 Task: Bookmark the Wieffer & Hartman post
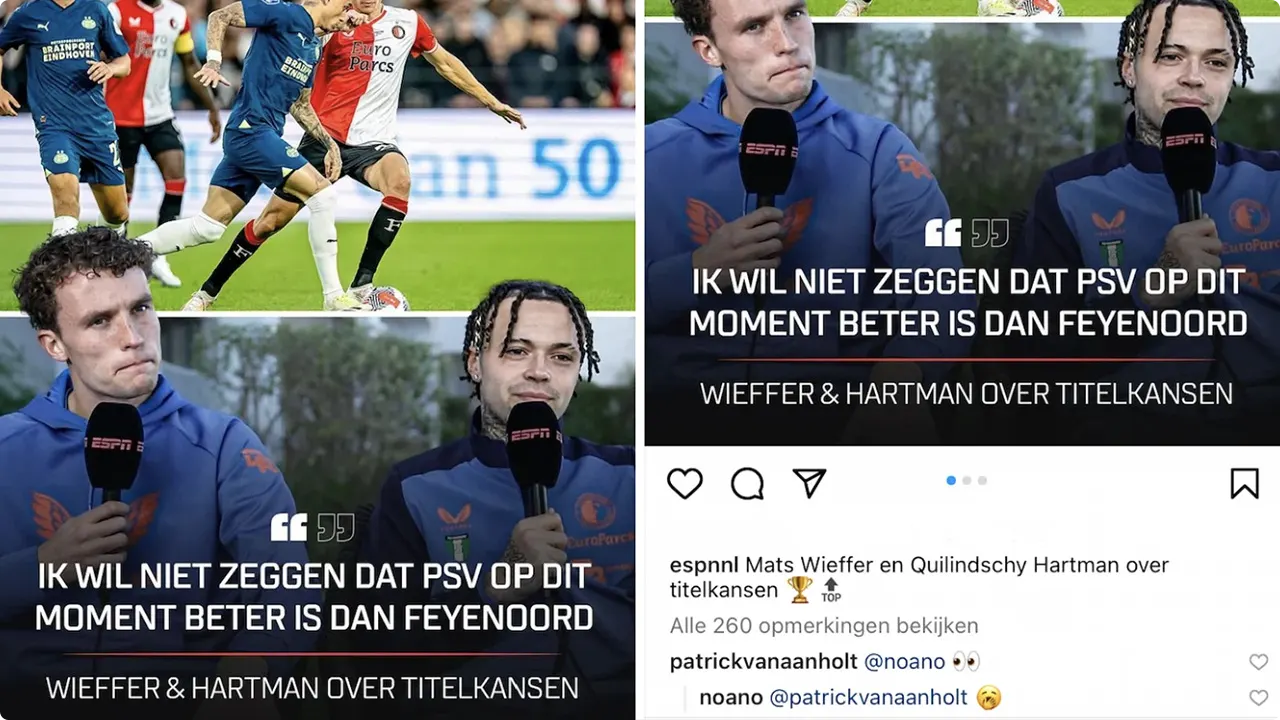click(x=1244, y=483)
